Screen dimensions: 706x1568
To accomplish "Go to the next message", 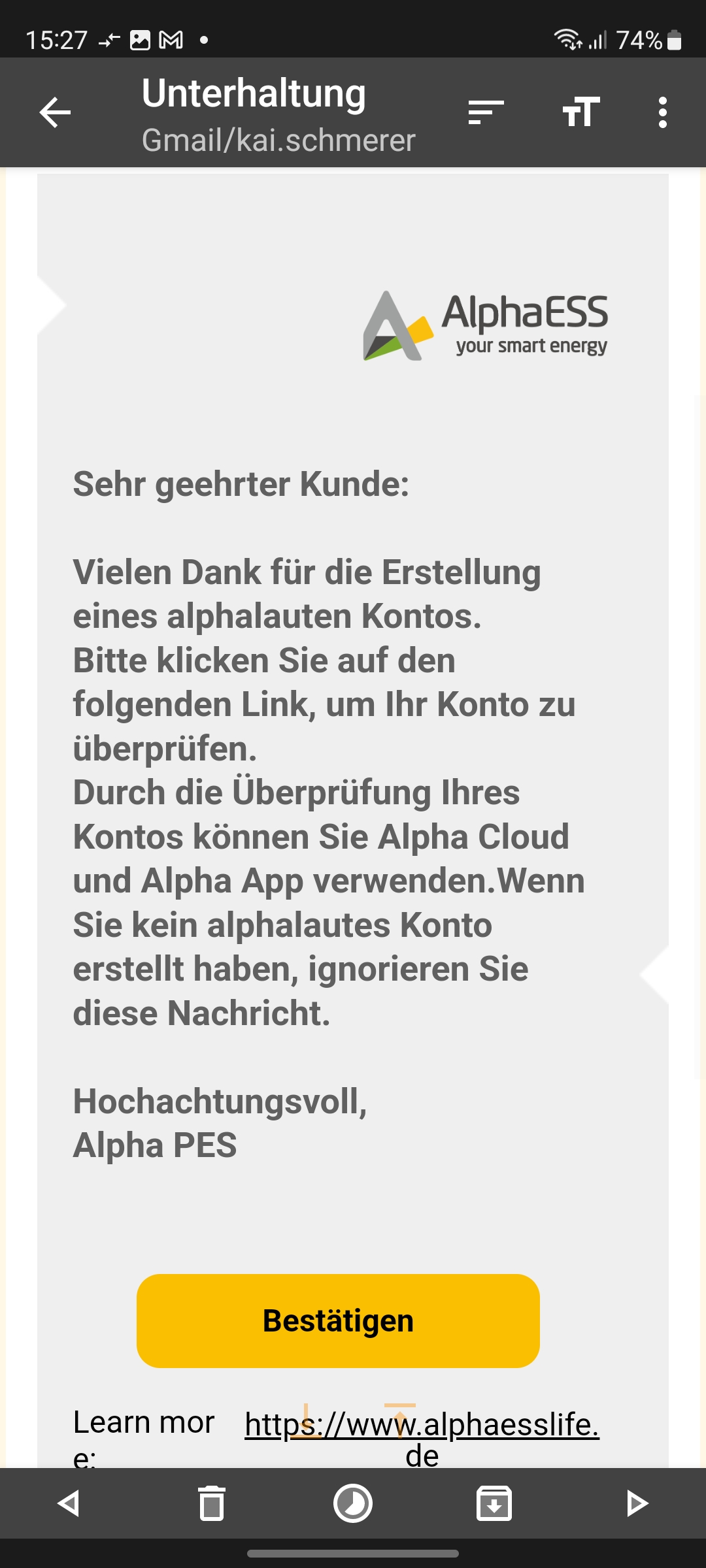I will pyautogui.click(x=637, y=1503).
